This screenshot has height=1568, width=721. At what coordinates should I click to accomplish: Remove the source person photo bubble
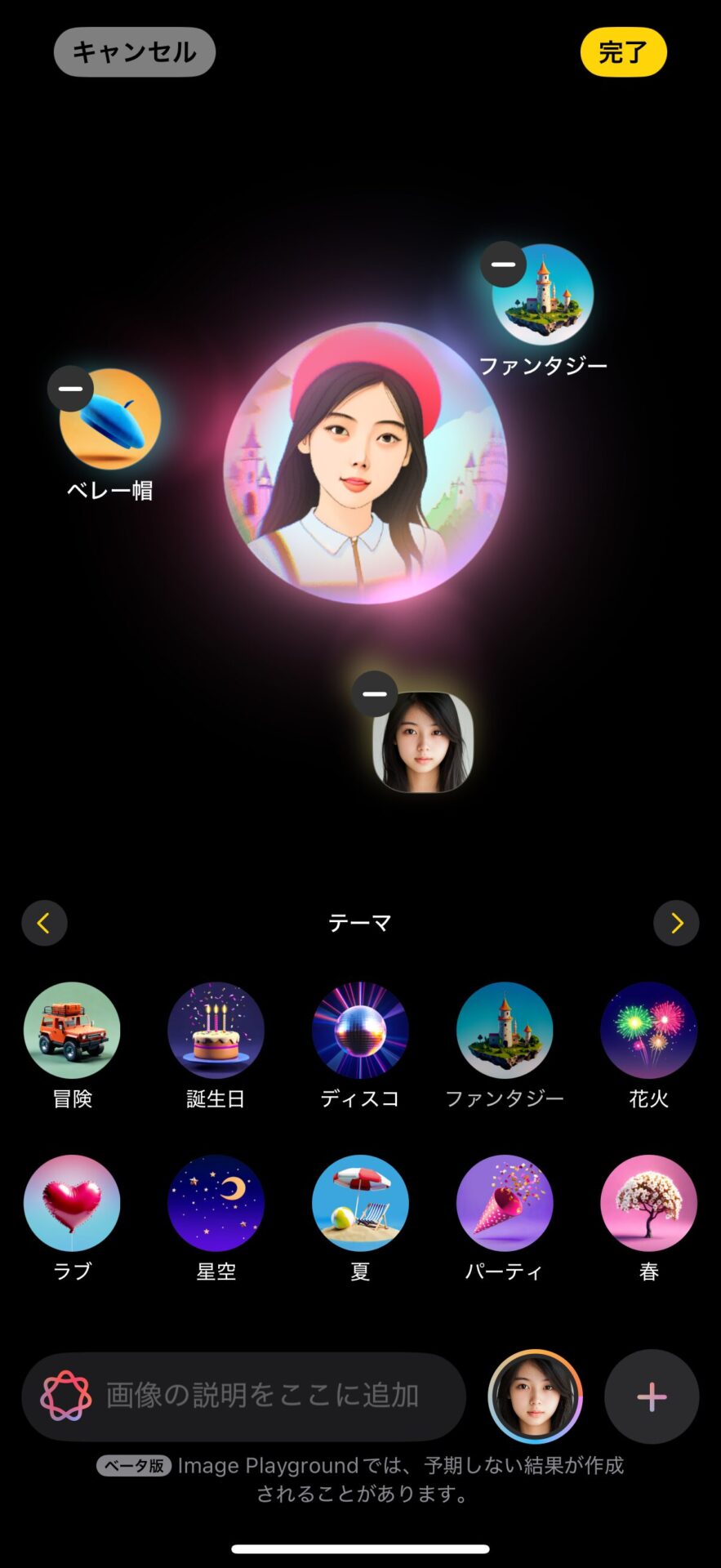tap(375, 694)
